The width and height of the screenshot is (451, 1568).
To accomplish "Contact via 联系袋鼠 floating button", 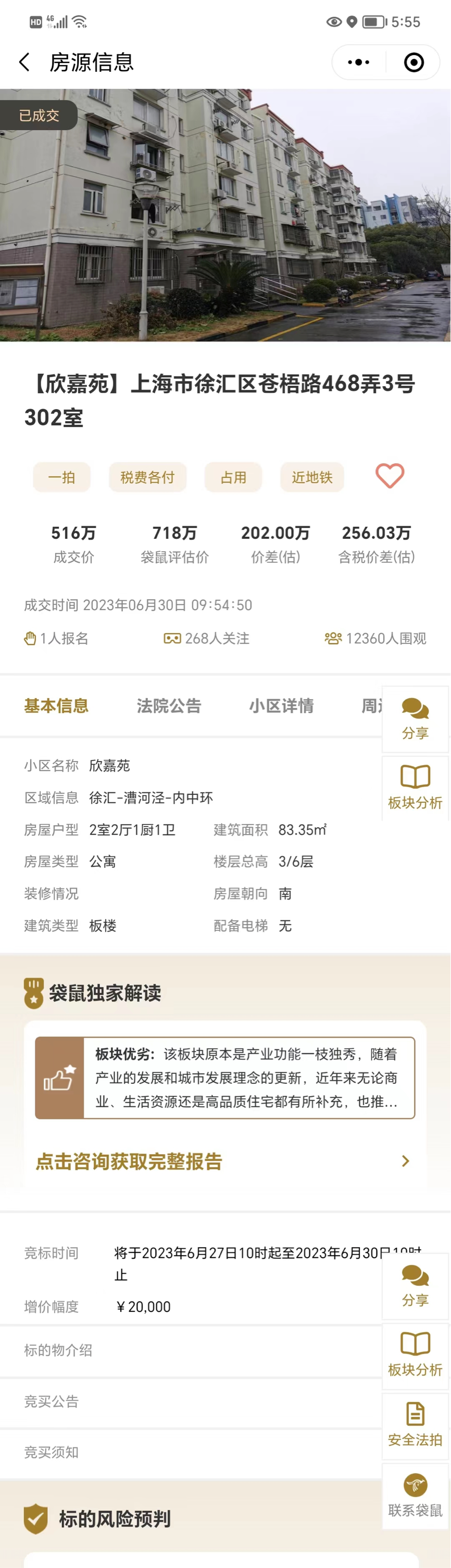I will 415,1496.
